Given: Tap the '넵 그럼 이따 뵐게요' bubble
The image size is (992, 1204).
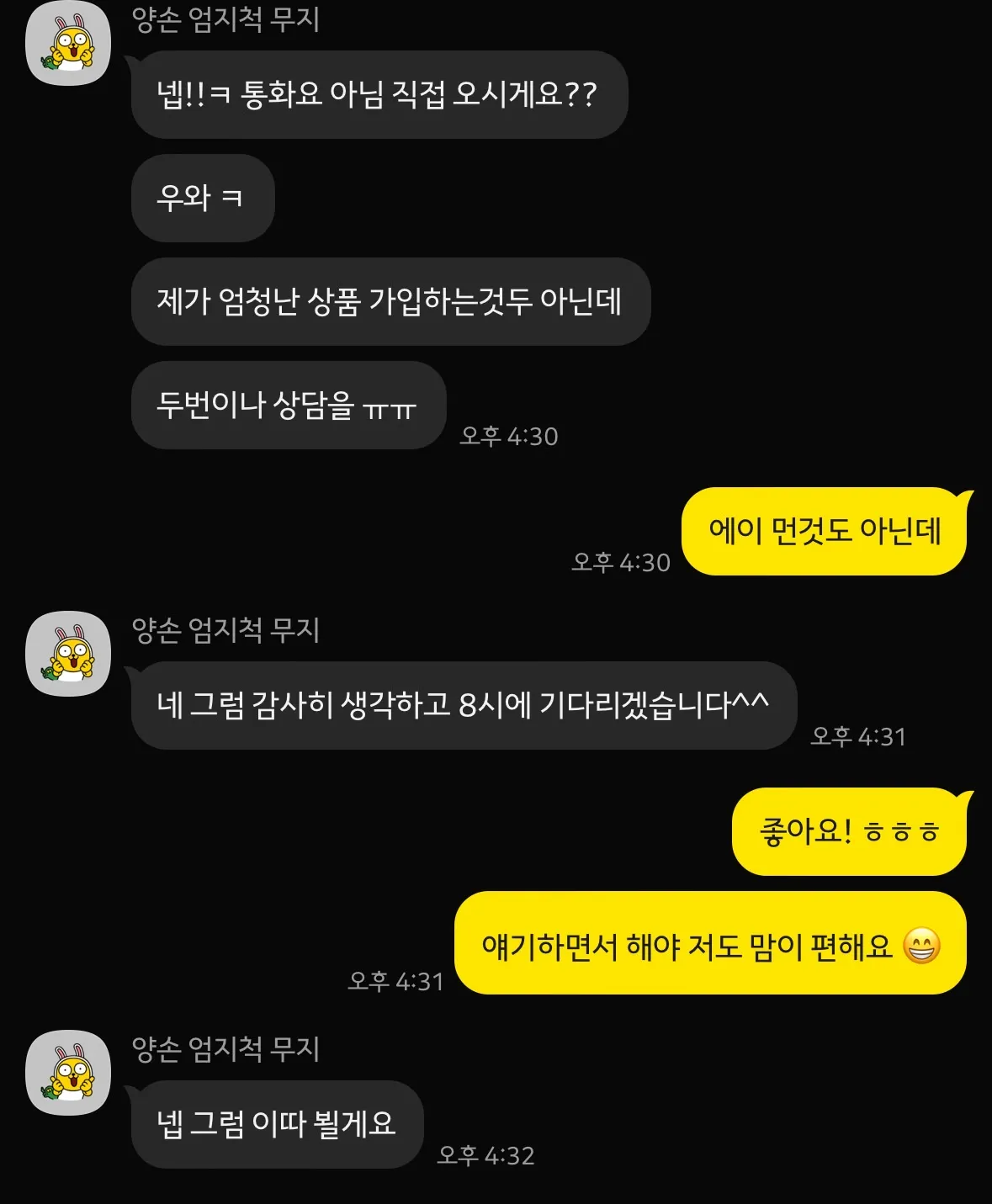Looking at the screenshot, I should [276, 1125].
